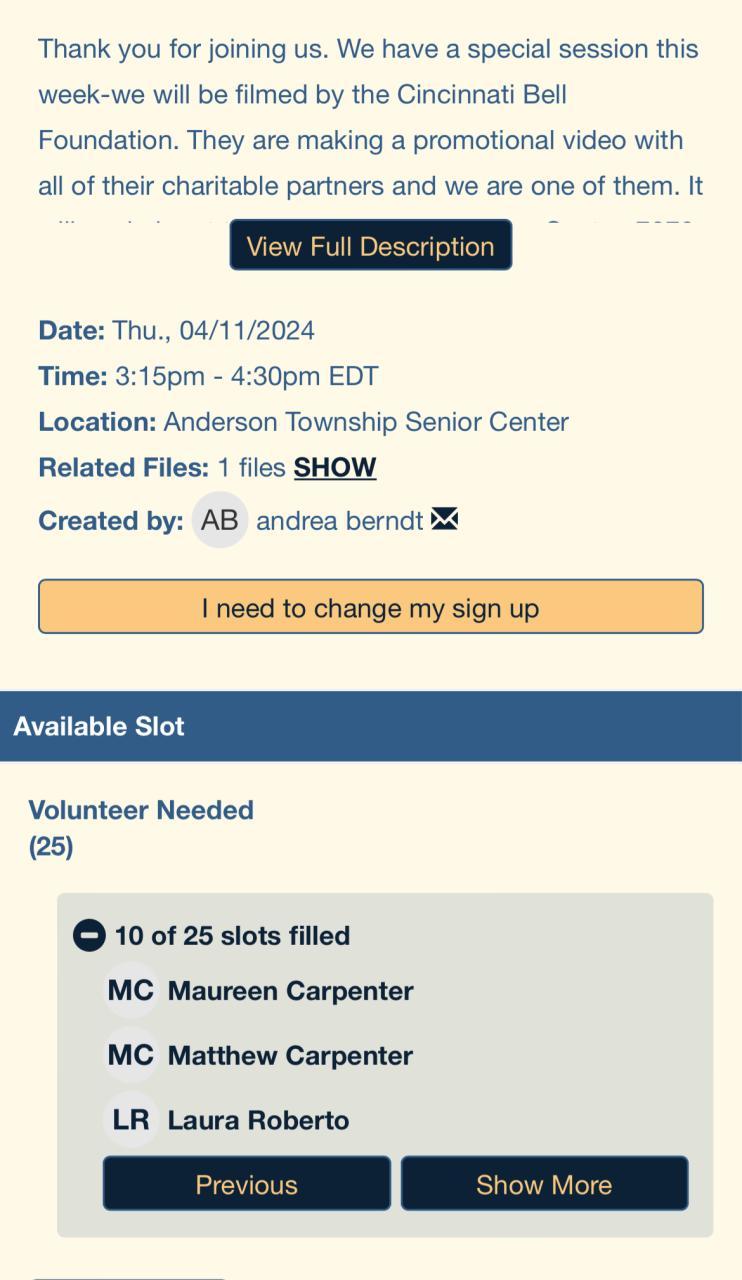Screen dimensions: 742x1280
Task: Collapse the 10 of 25 slots filled list
Action: point(89,936)
